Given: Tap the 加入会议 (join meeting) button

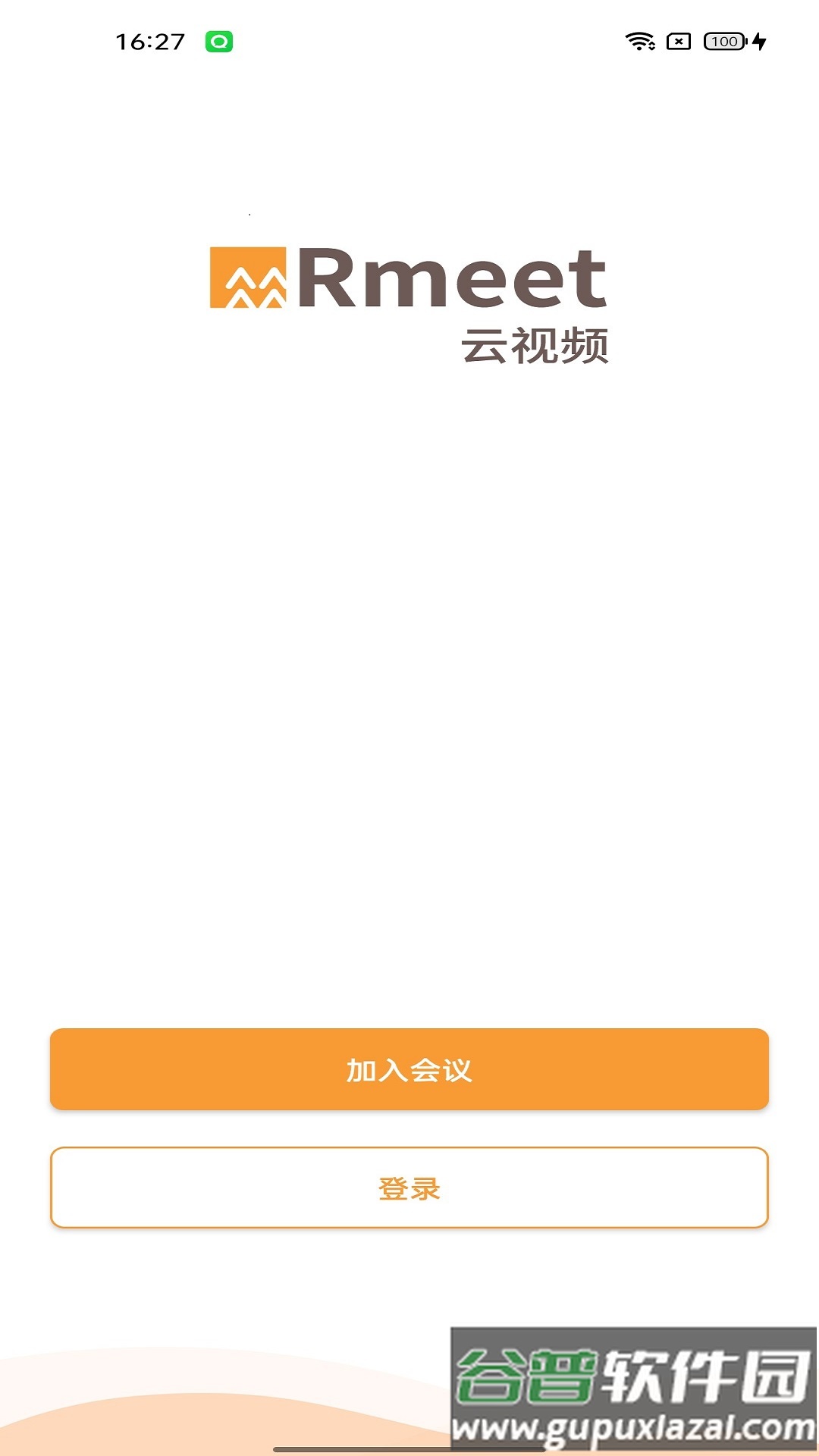Looking at the screenshot, I should [409, 1069].
